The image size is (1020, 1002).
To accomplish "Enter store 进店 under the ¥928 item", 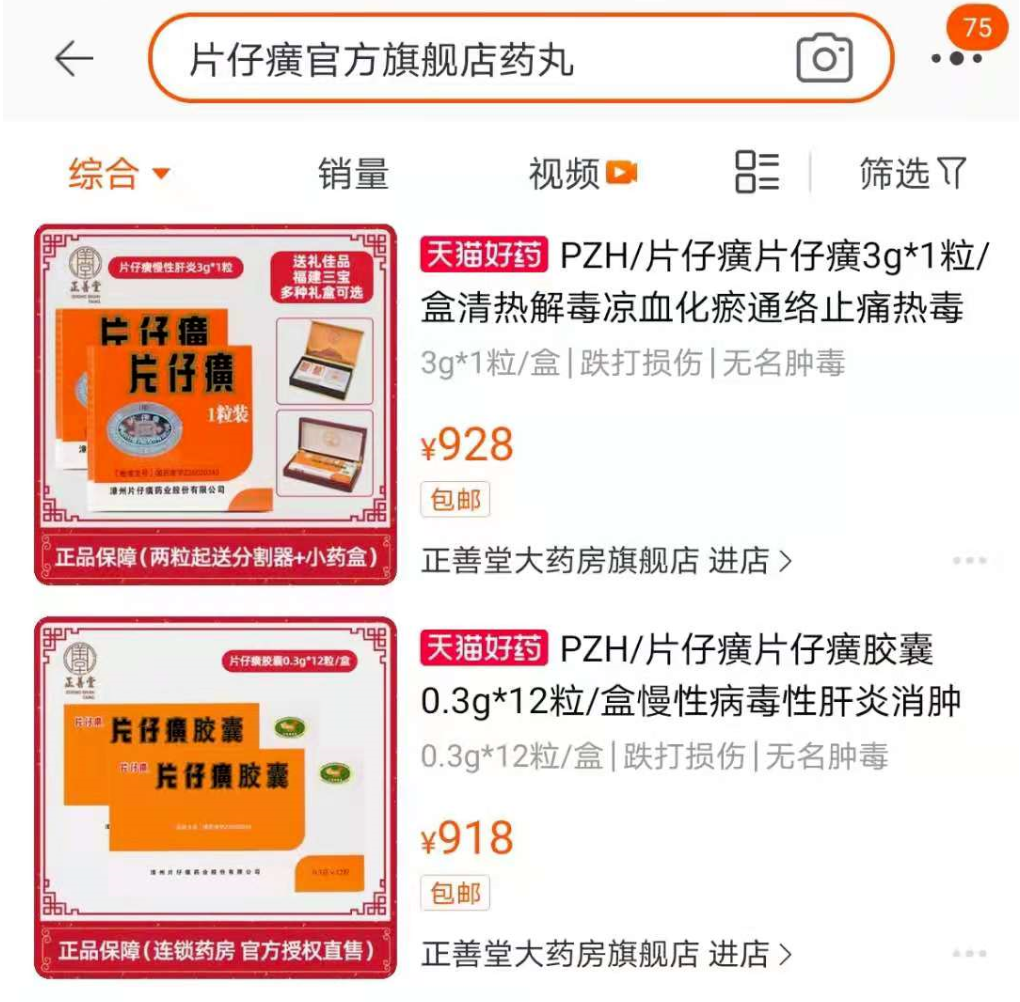I will point(750,561).
